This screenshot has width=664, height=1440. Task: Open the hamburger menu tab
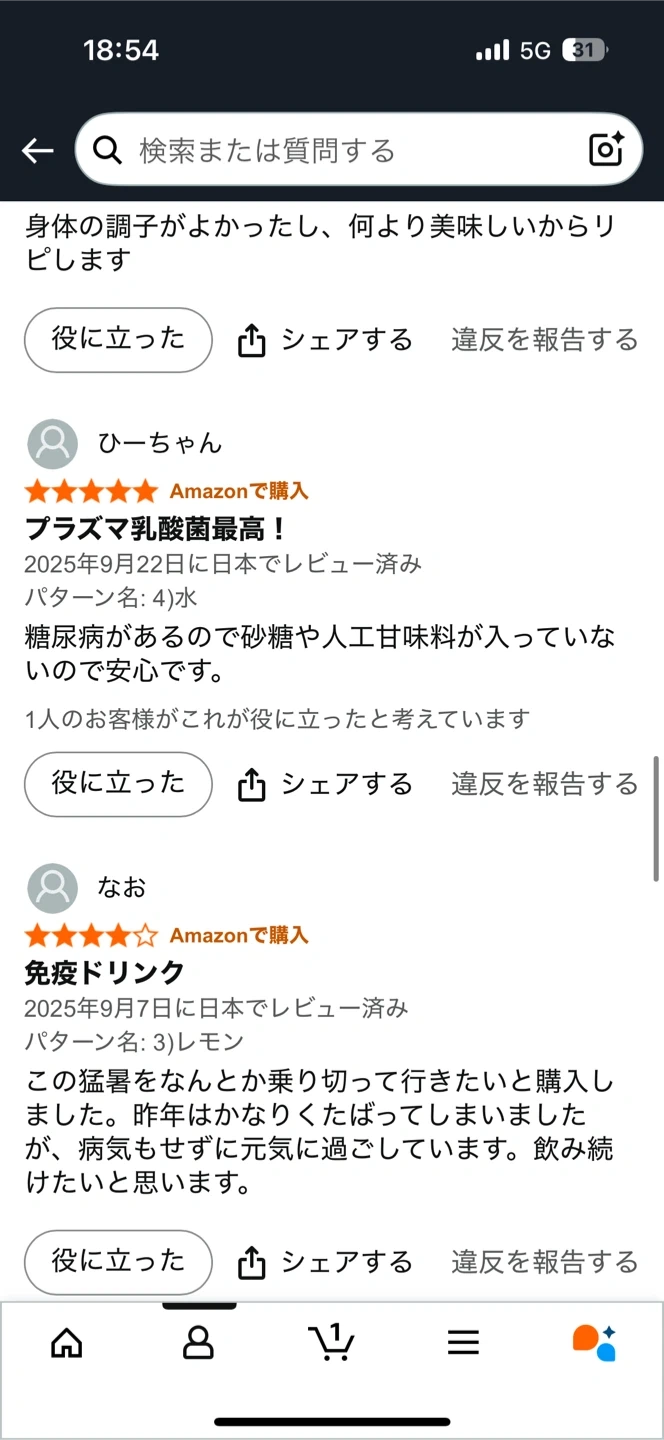(x=463, y=1342)
